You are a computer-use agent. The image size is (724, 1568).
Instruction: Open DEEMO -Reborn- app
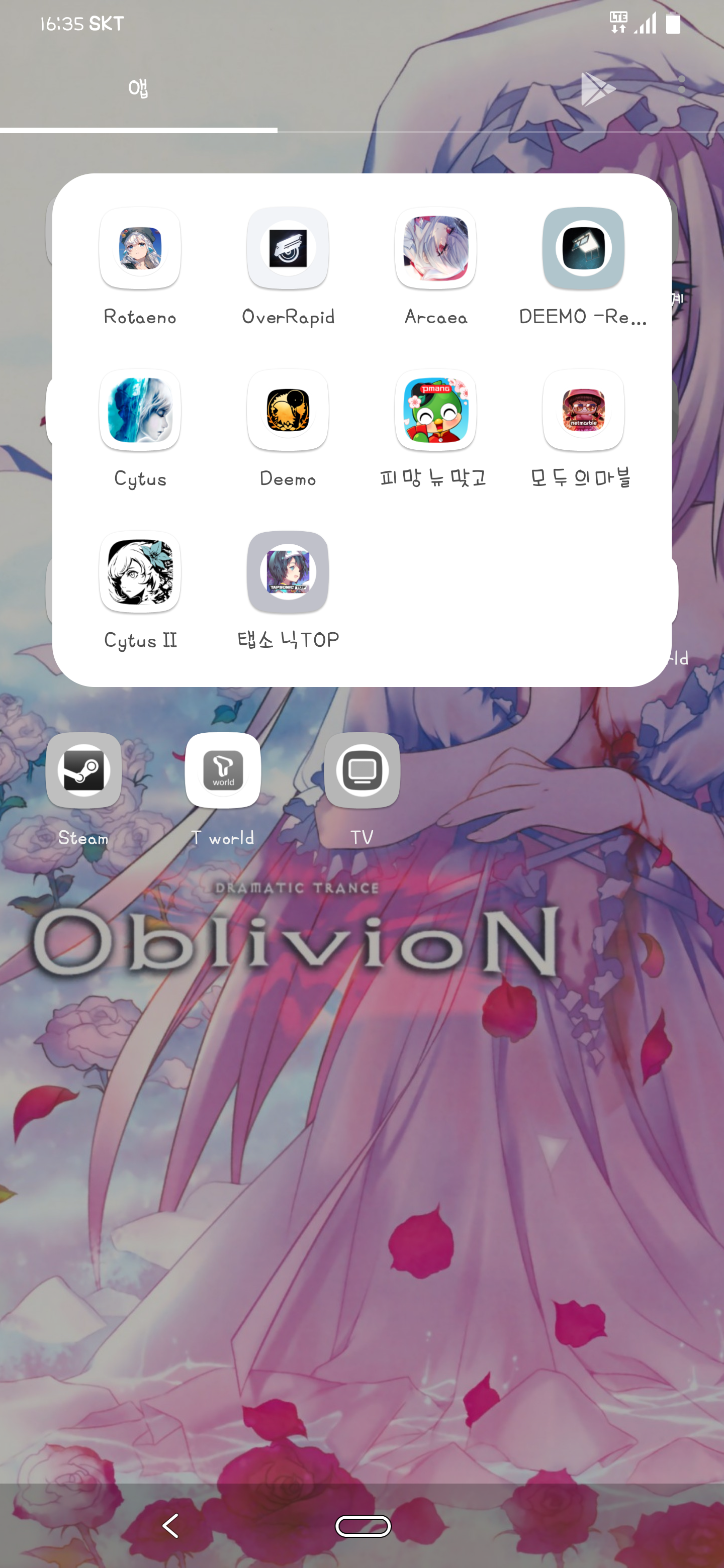[583, 248]
